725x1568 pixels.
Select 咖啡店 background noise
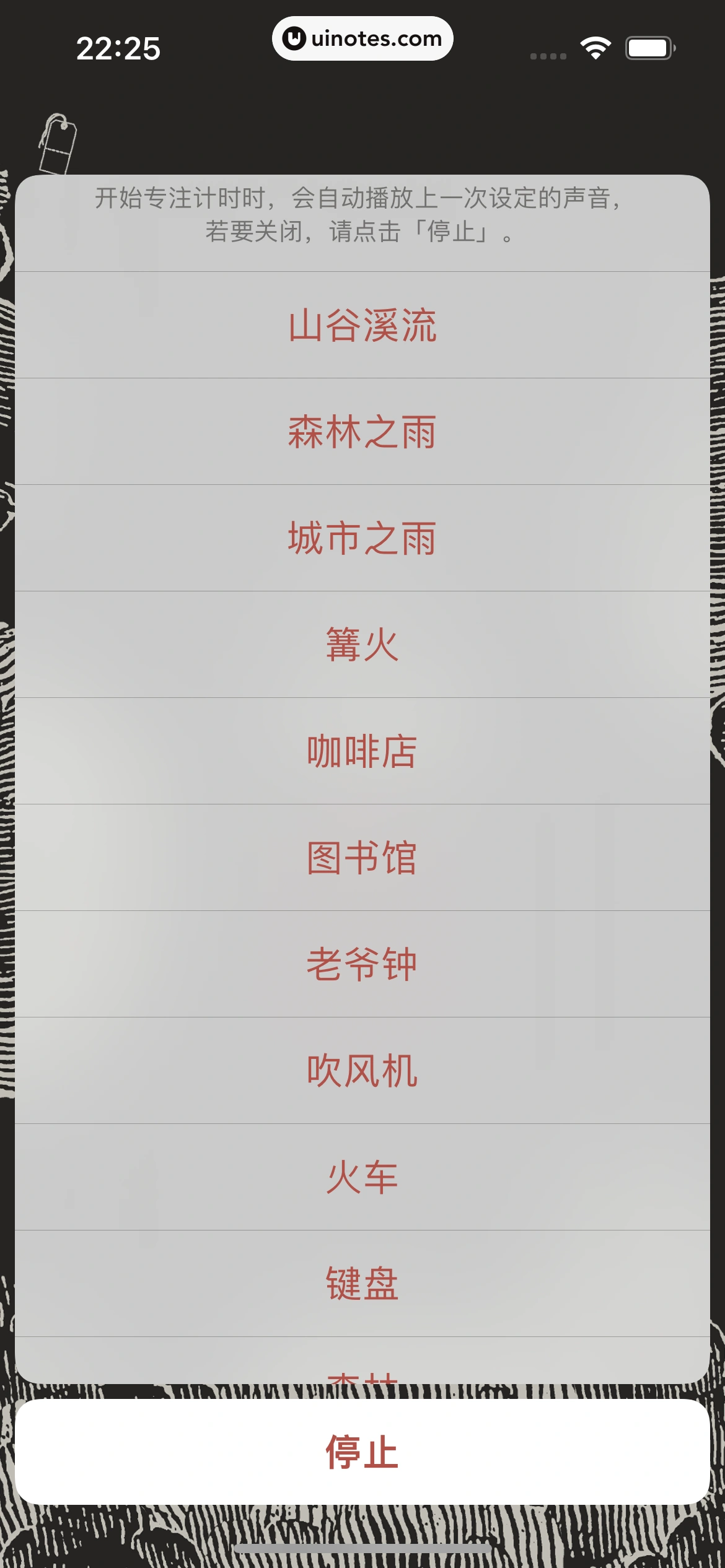click(x=362, y=751)
